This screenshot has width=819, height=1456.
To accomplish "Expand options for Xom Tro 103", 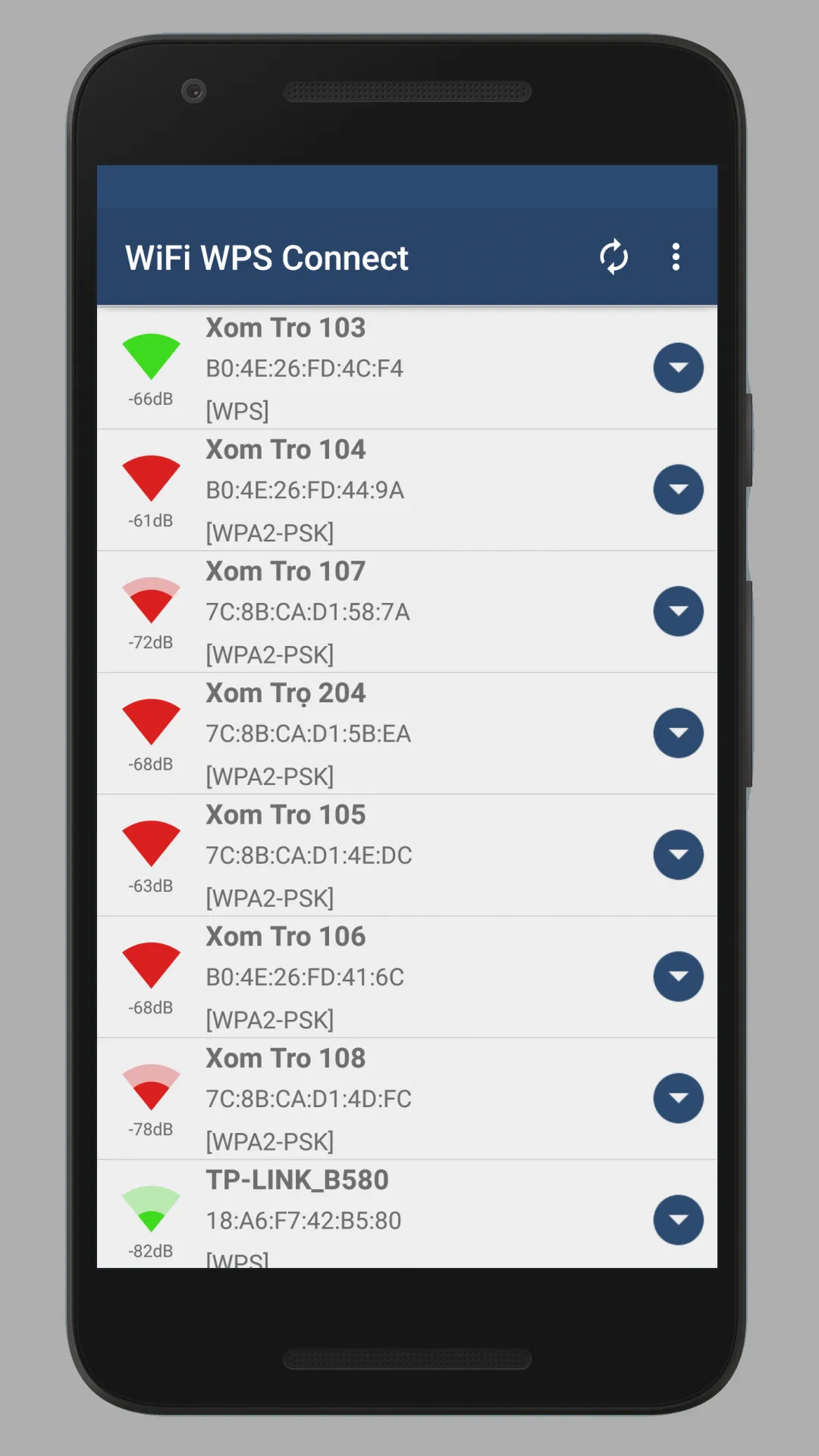I will click(x=678, y=368).
